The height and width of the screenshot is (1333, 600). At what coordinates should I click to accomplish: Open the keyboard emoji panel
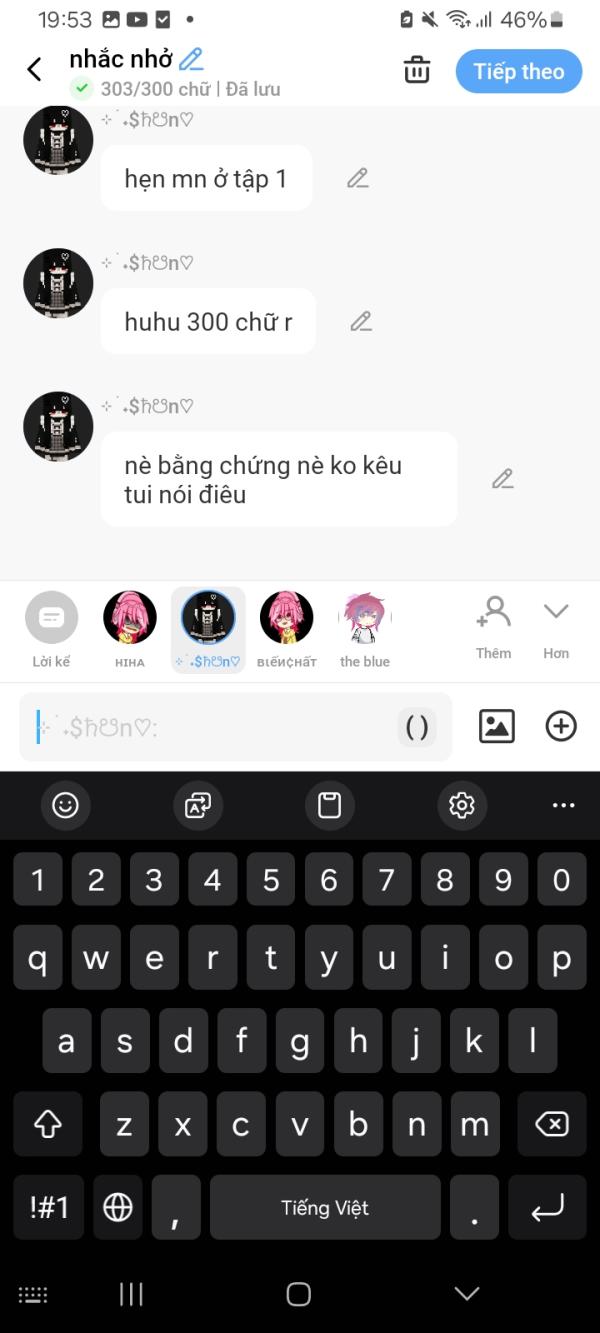coord(65,805)
